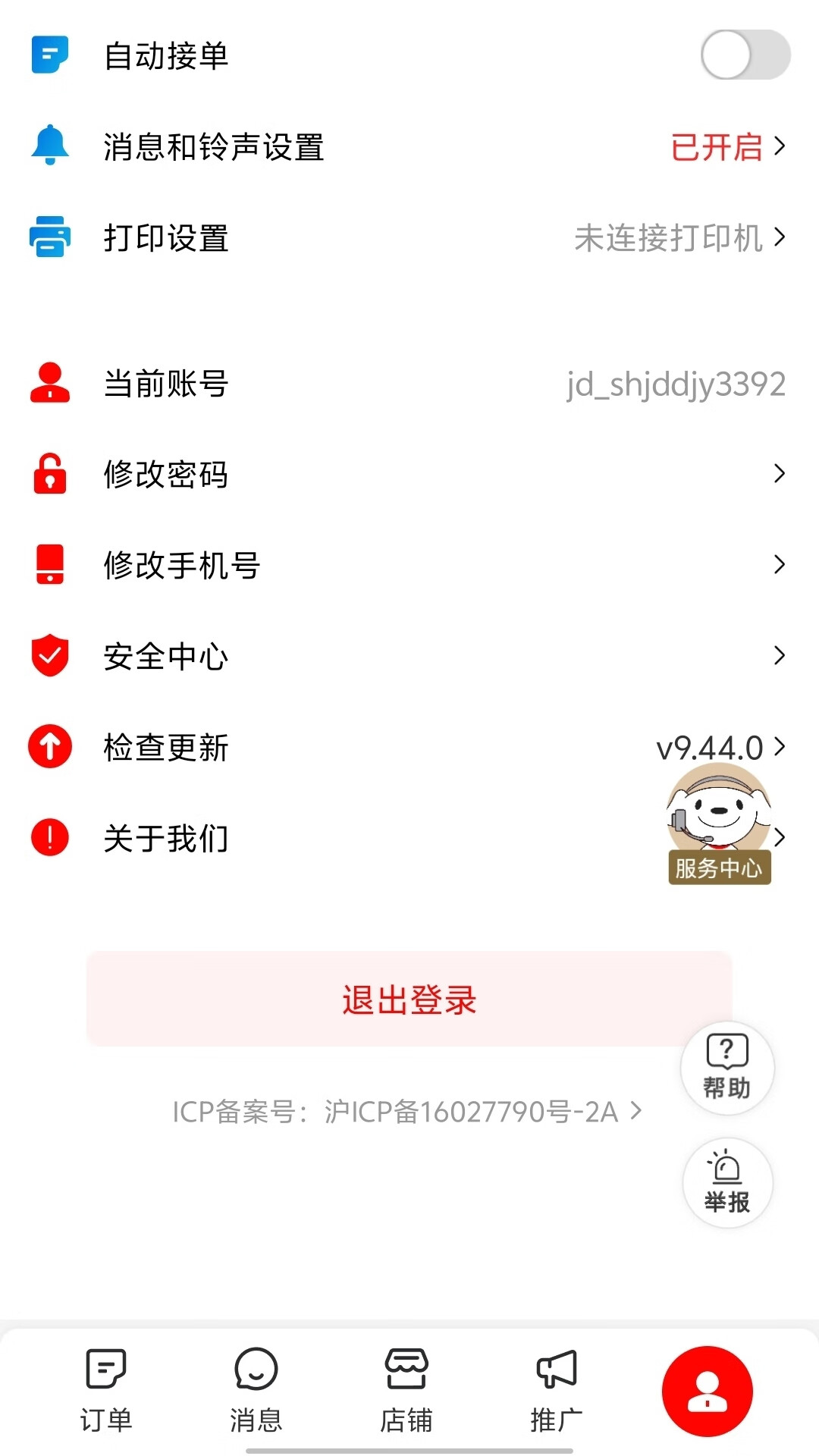Screen dimensions: 819x1456
Task: Open the 关于我们 row
Action: tap(166, 838)
